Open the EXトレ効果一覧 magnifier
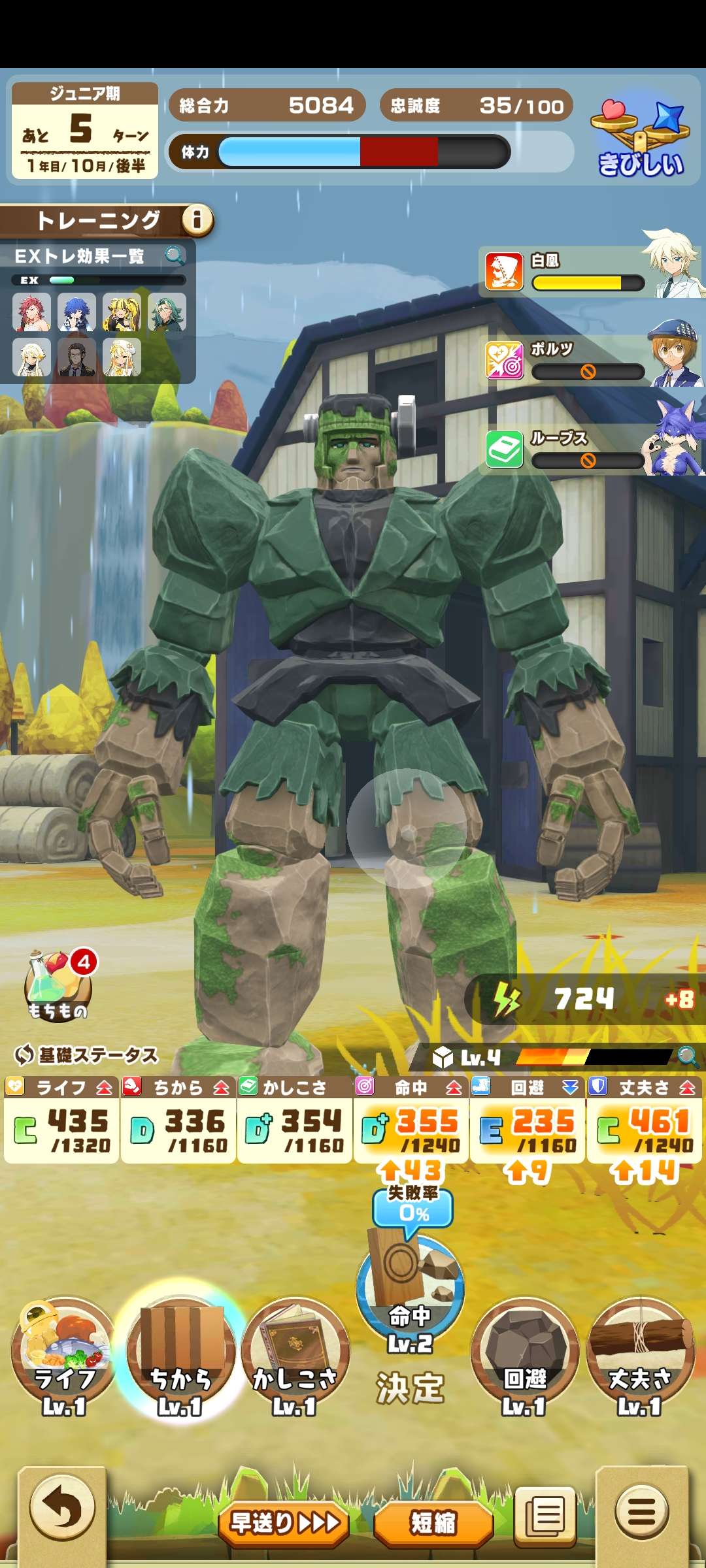The height and width of the screenshot is (1568, 706). point(175,255)
